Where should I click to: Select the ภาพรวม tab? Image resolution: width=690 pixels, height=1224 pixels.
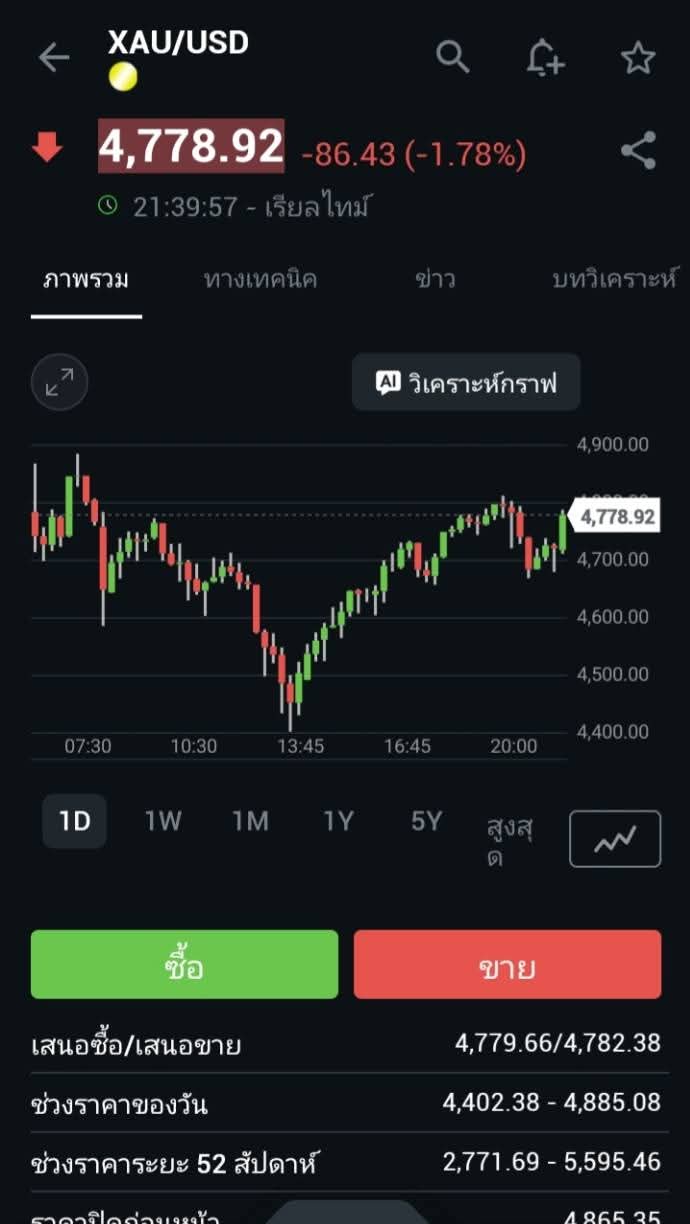[86, 279]
